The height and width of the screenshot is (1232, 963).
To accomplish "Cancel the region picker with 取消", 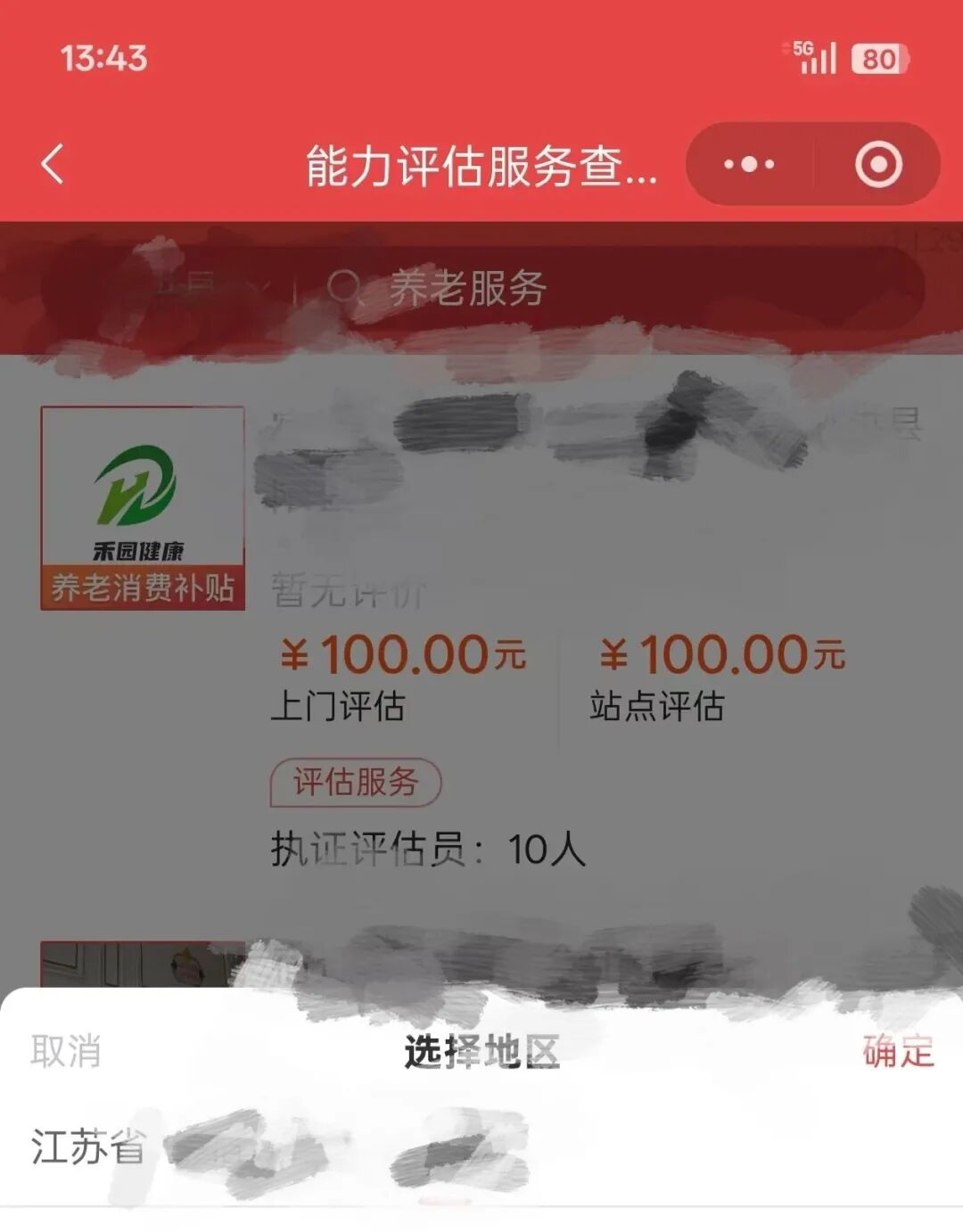I will pyautogui.click(x=65, y=1051).
